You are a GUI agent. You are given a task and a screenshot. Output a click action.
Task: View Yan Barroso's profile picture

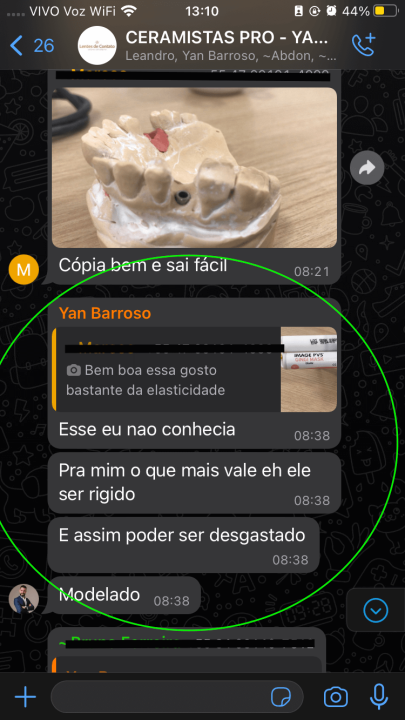pyautogui.click(x=23, y=598)
